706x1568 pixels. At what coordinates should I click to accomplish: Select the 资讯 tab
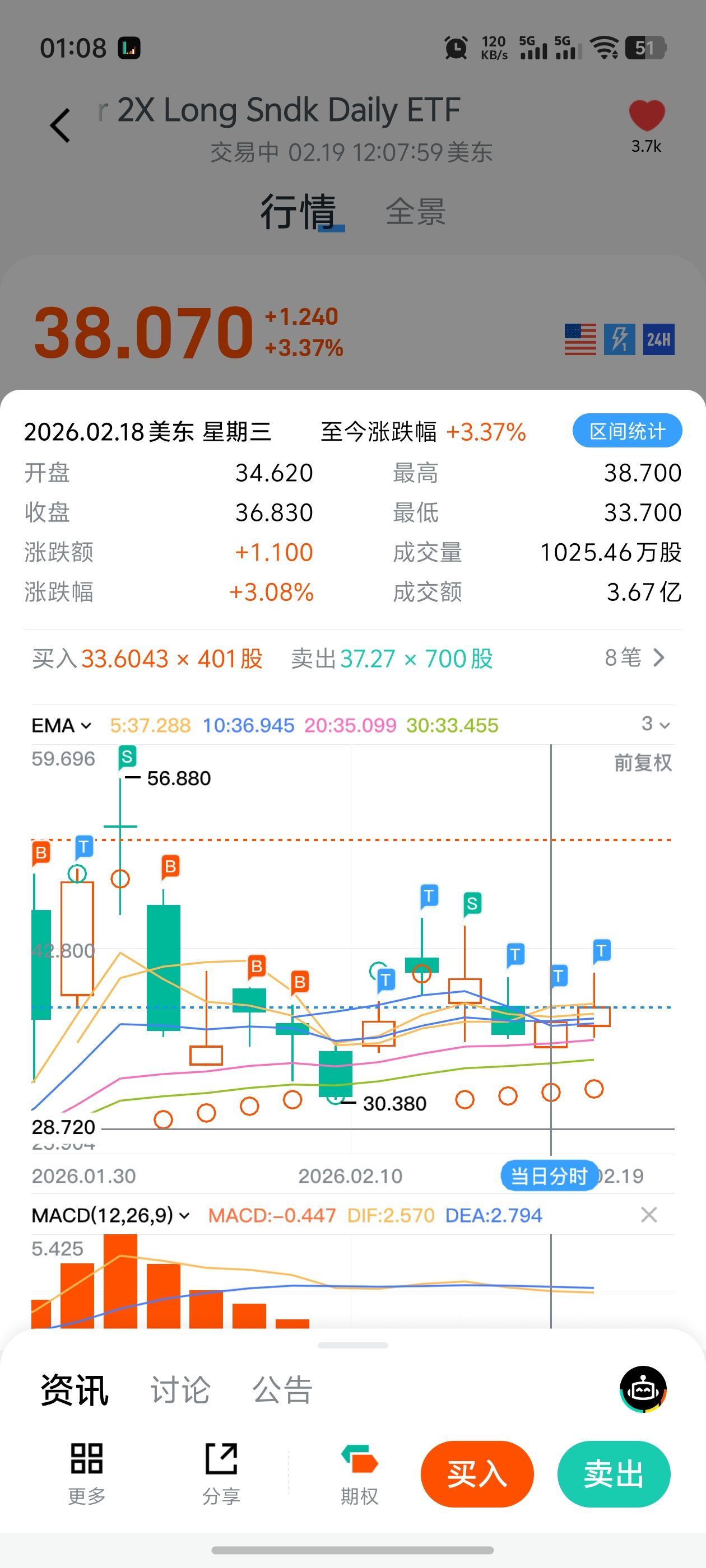point(75,1390)
